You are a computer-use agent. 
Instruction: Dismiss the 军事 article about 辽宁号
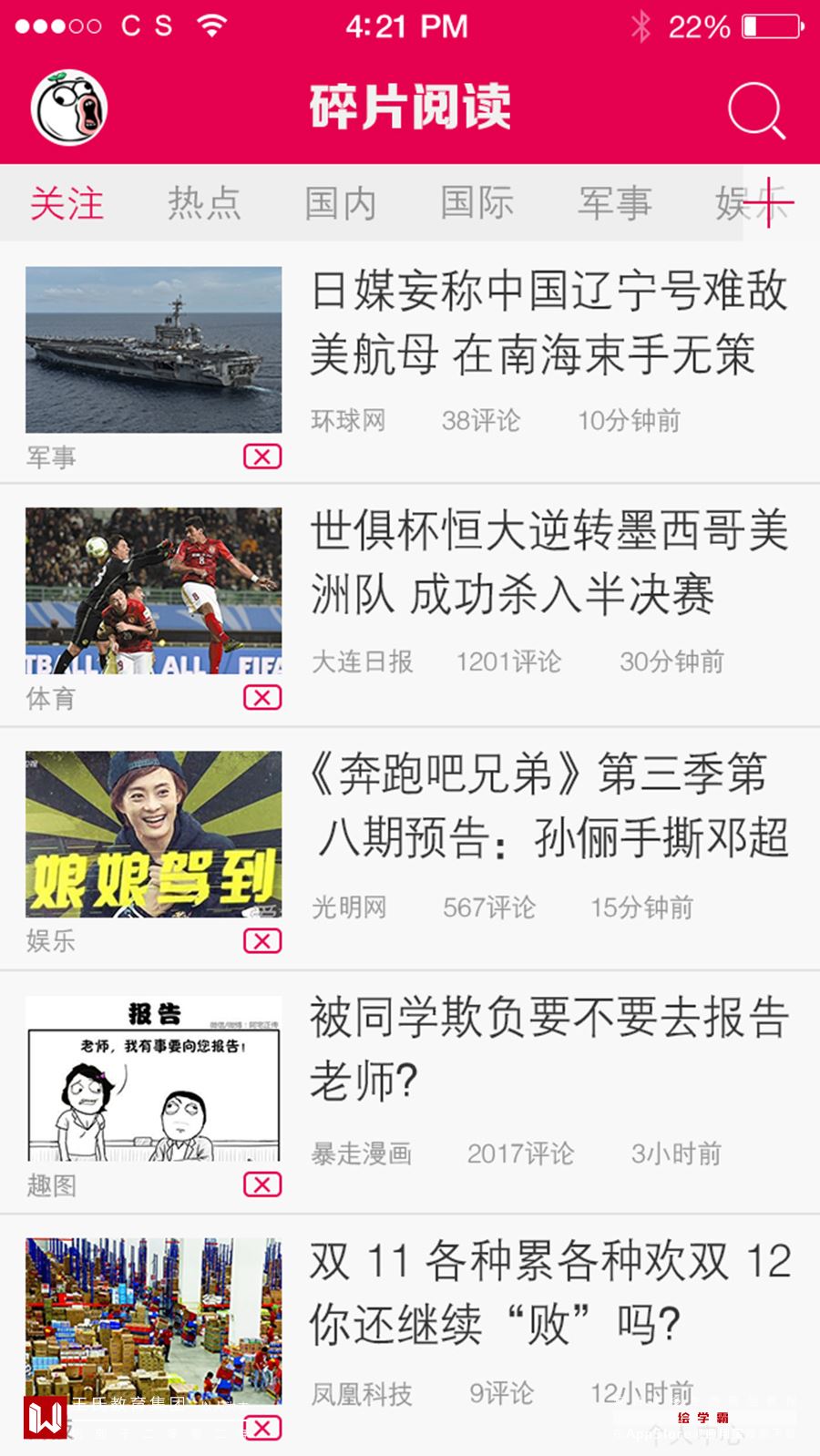click(x=262, y=456)
